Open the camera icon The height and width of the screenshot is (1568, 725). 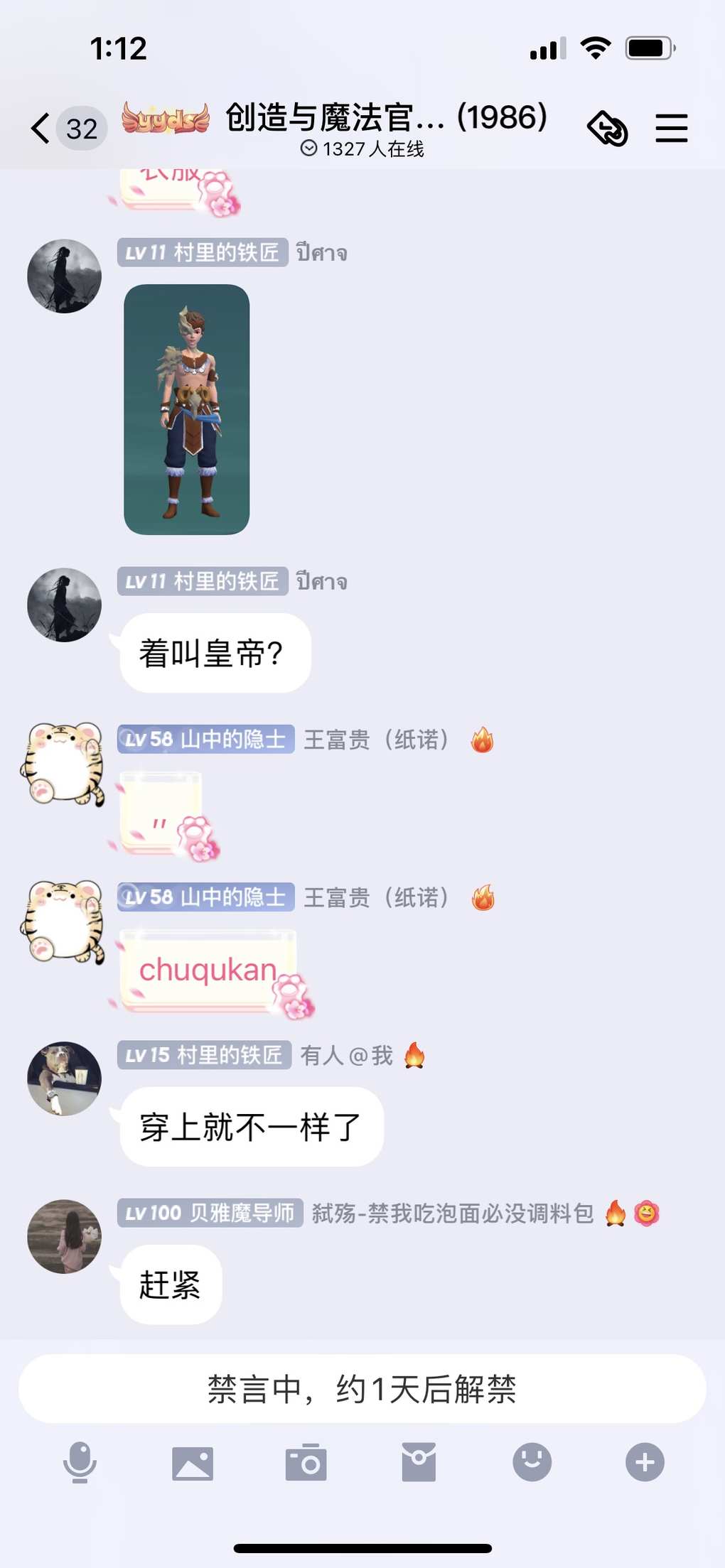pyautogui.click(x=306, y=1463)
